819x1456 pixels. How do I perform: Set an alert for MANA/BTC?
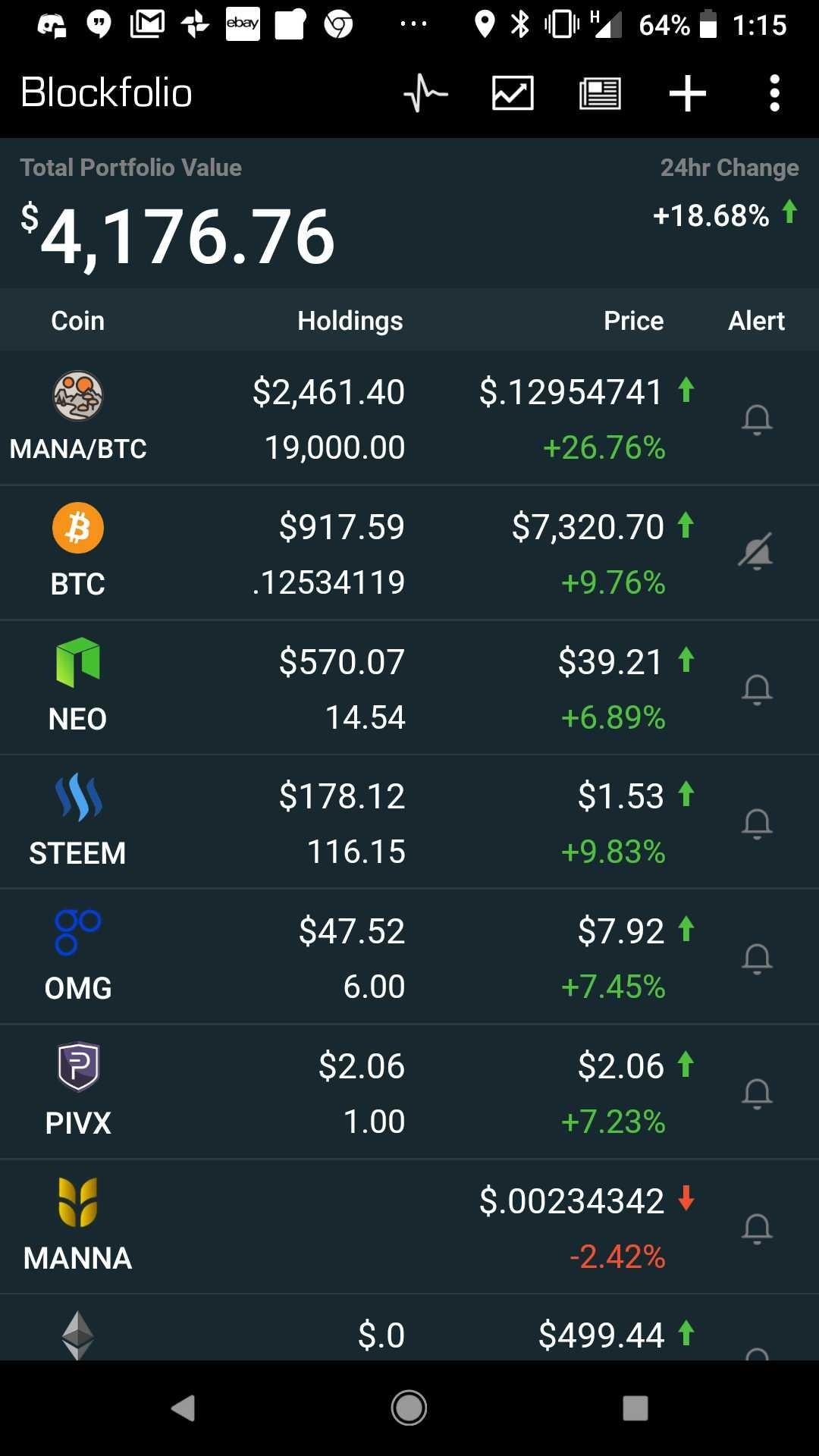pyautogui.click(x=757, y=419)
